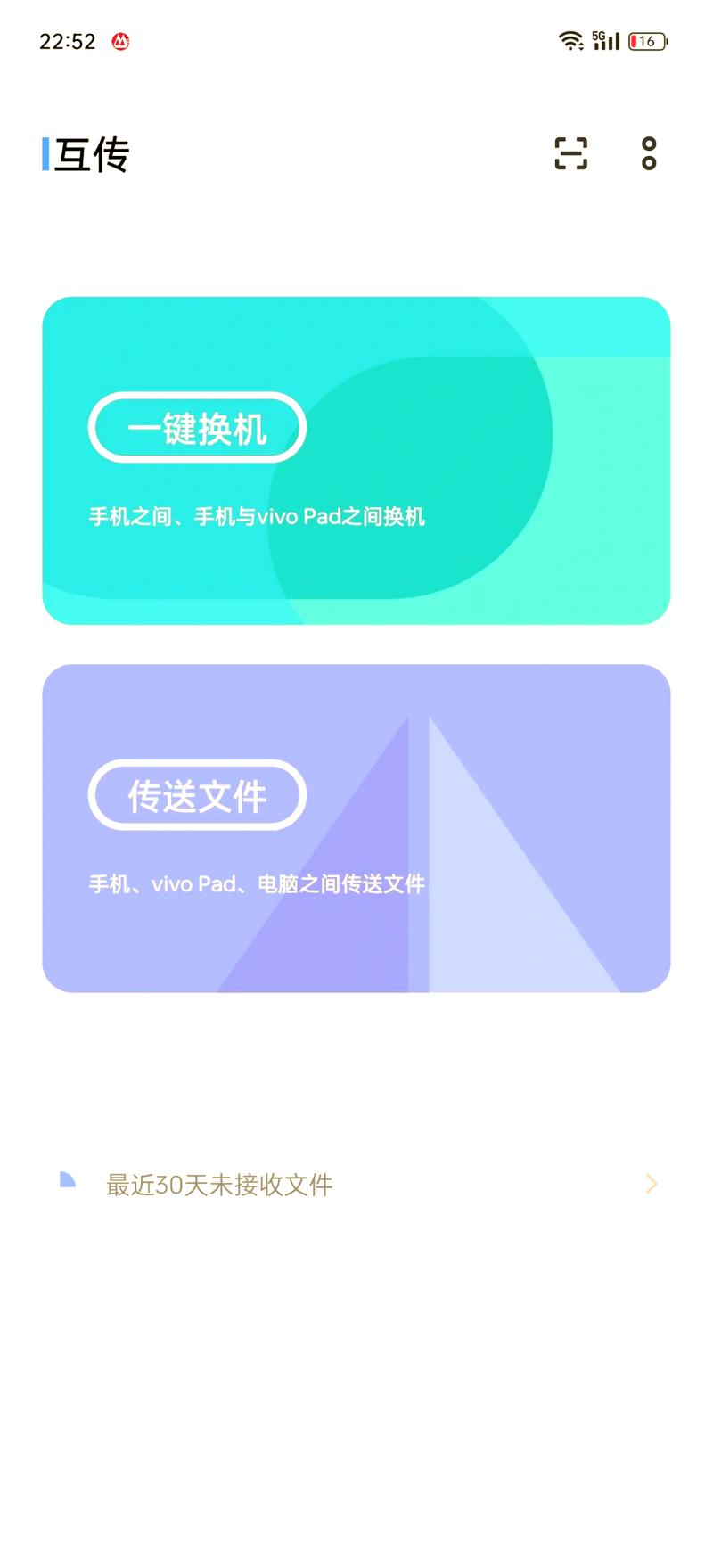Open the QR code scanner icon

pyautogui.click(x=570, y=153)
